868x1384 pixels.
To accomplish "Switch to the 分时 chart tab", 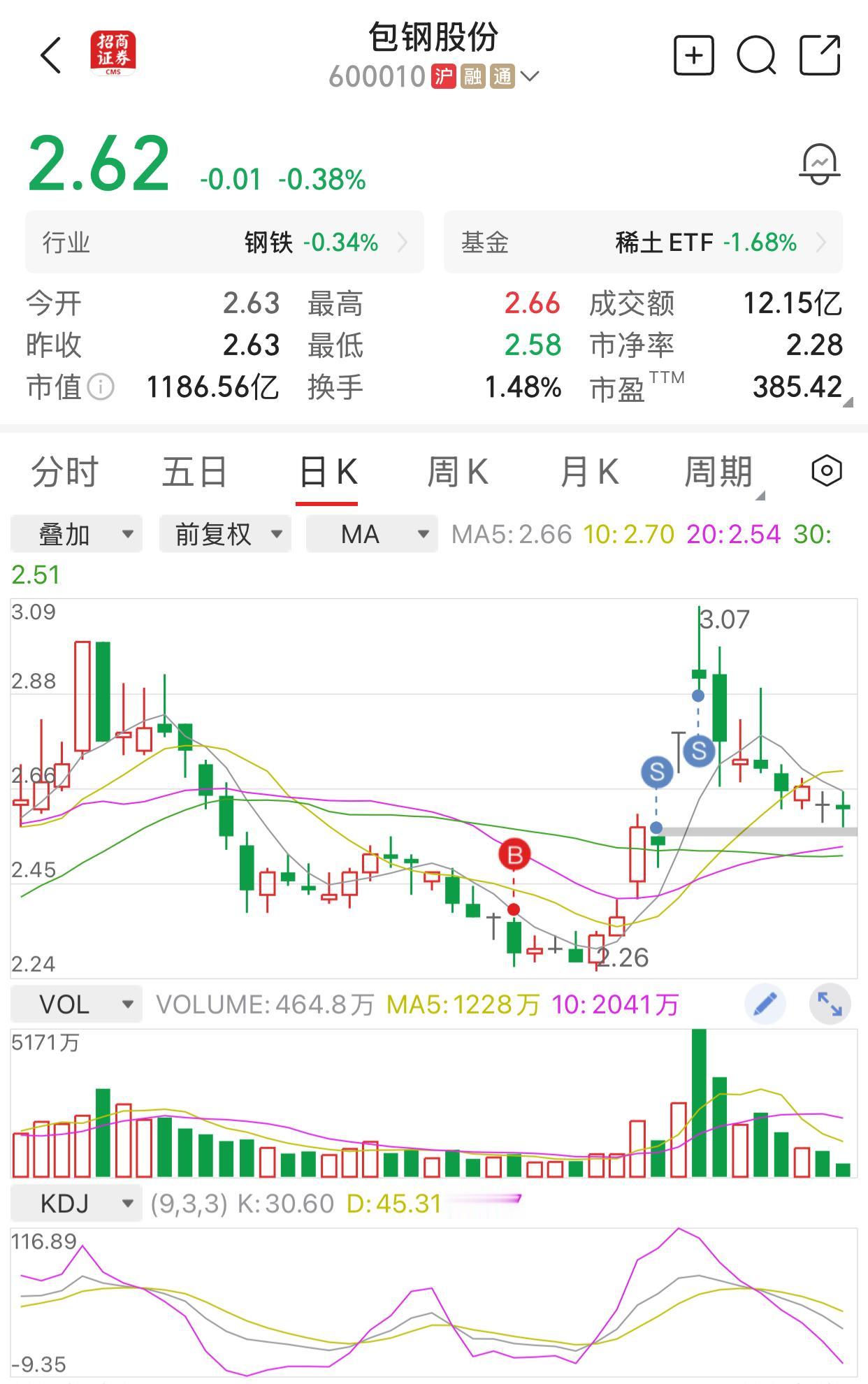I will coord(65,472).
